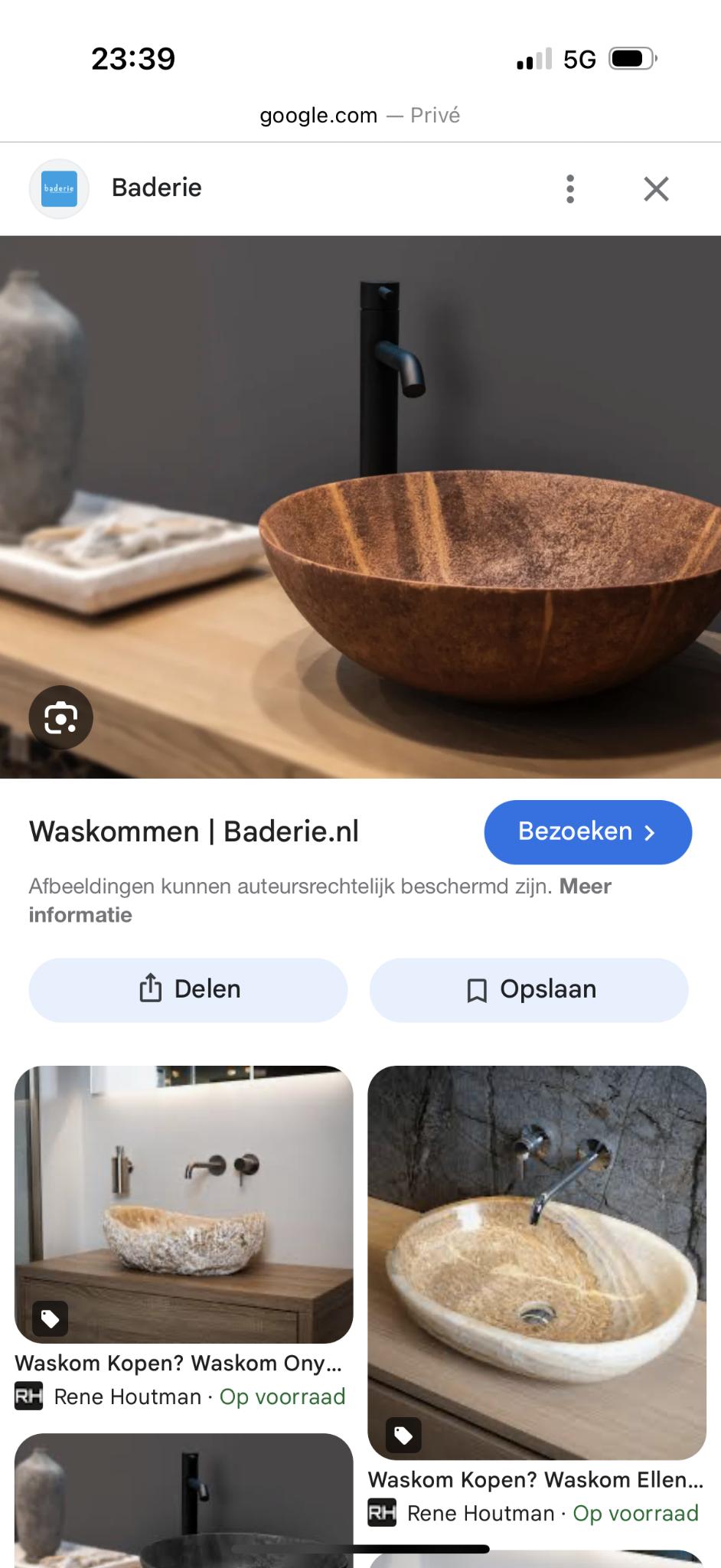Open the Waskom Ellen result from Rene Houtman

[x=537, y=1262]
